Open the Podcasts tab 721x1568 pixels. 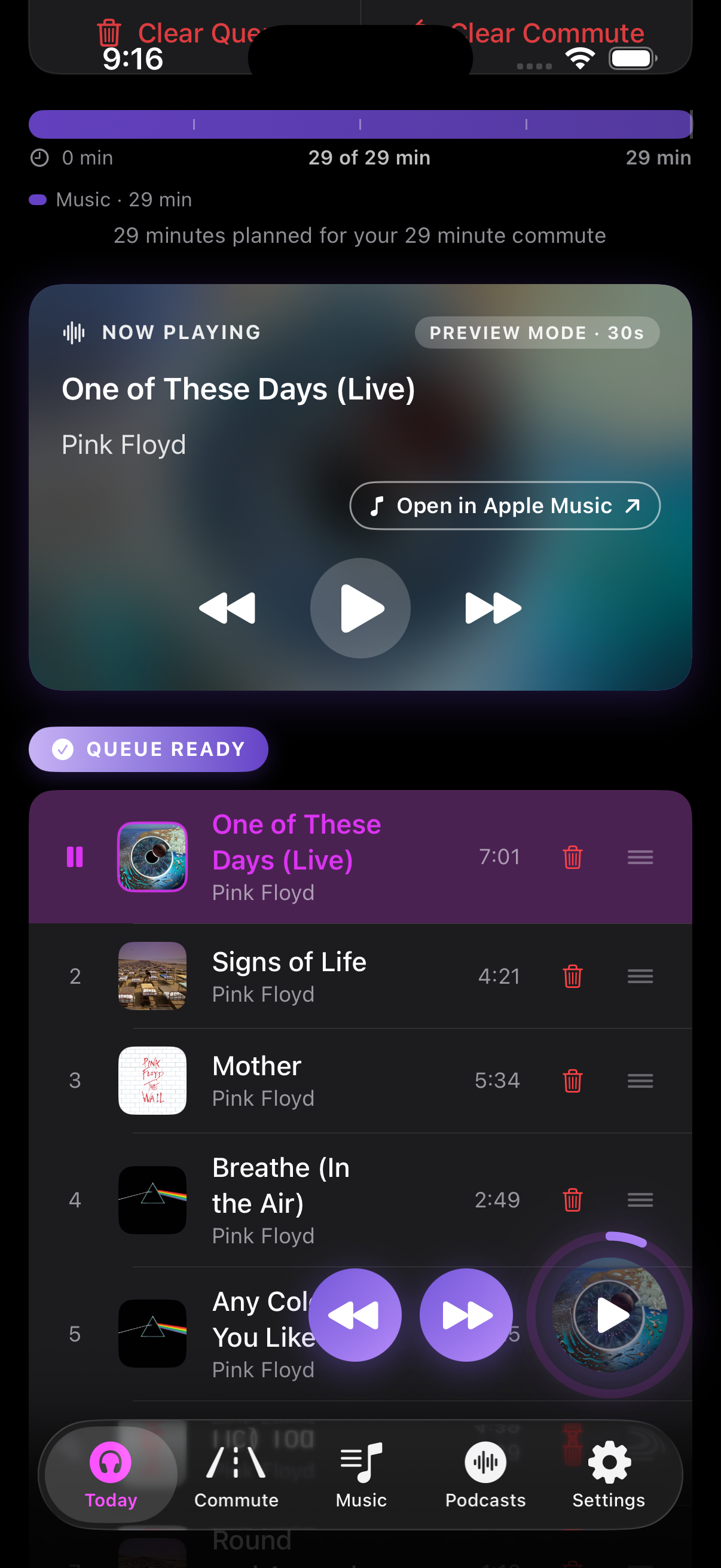pyautogui.click(x=485, y=1474)
